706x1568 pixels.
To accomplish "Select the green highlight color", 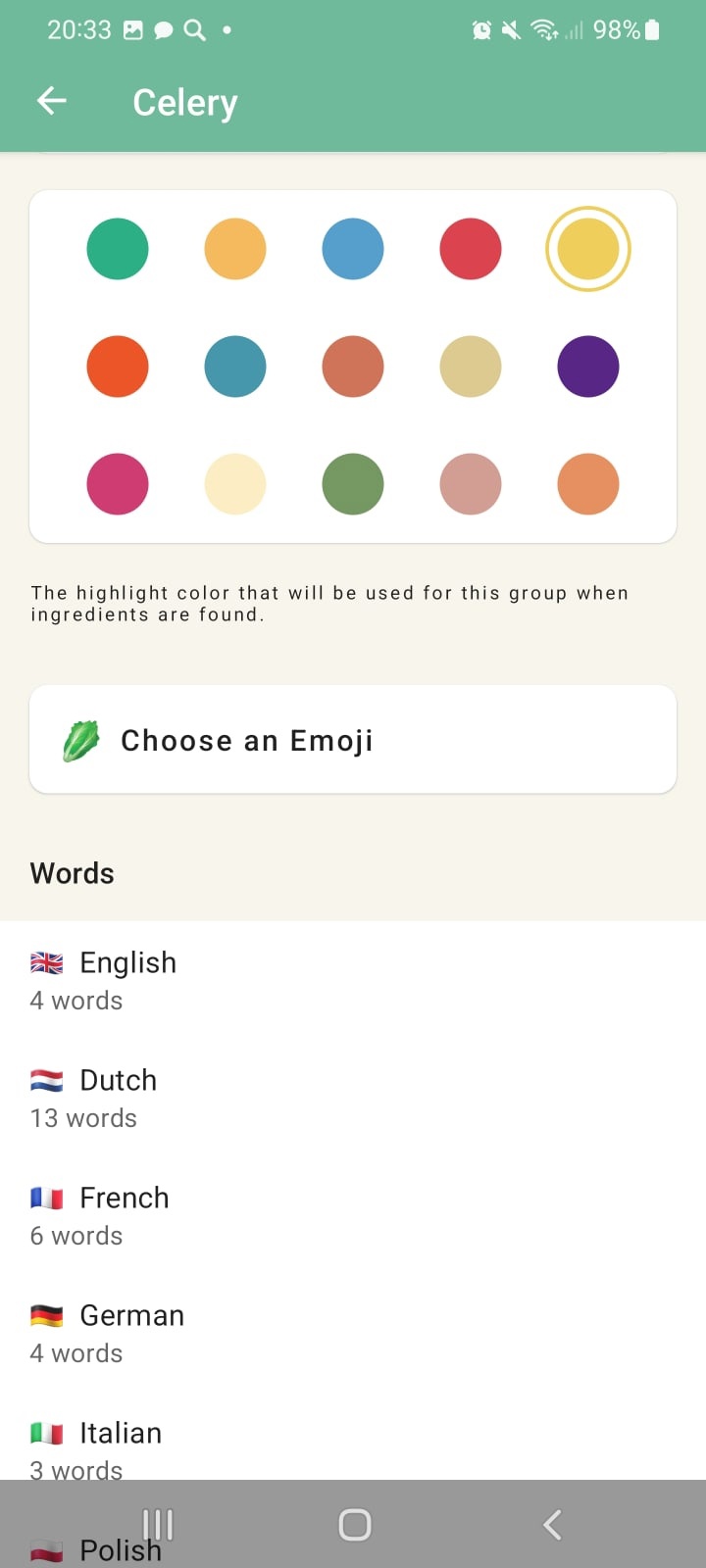I will click(x=118, y=249).
